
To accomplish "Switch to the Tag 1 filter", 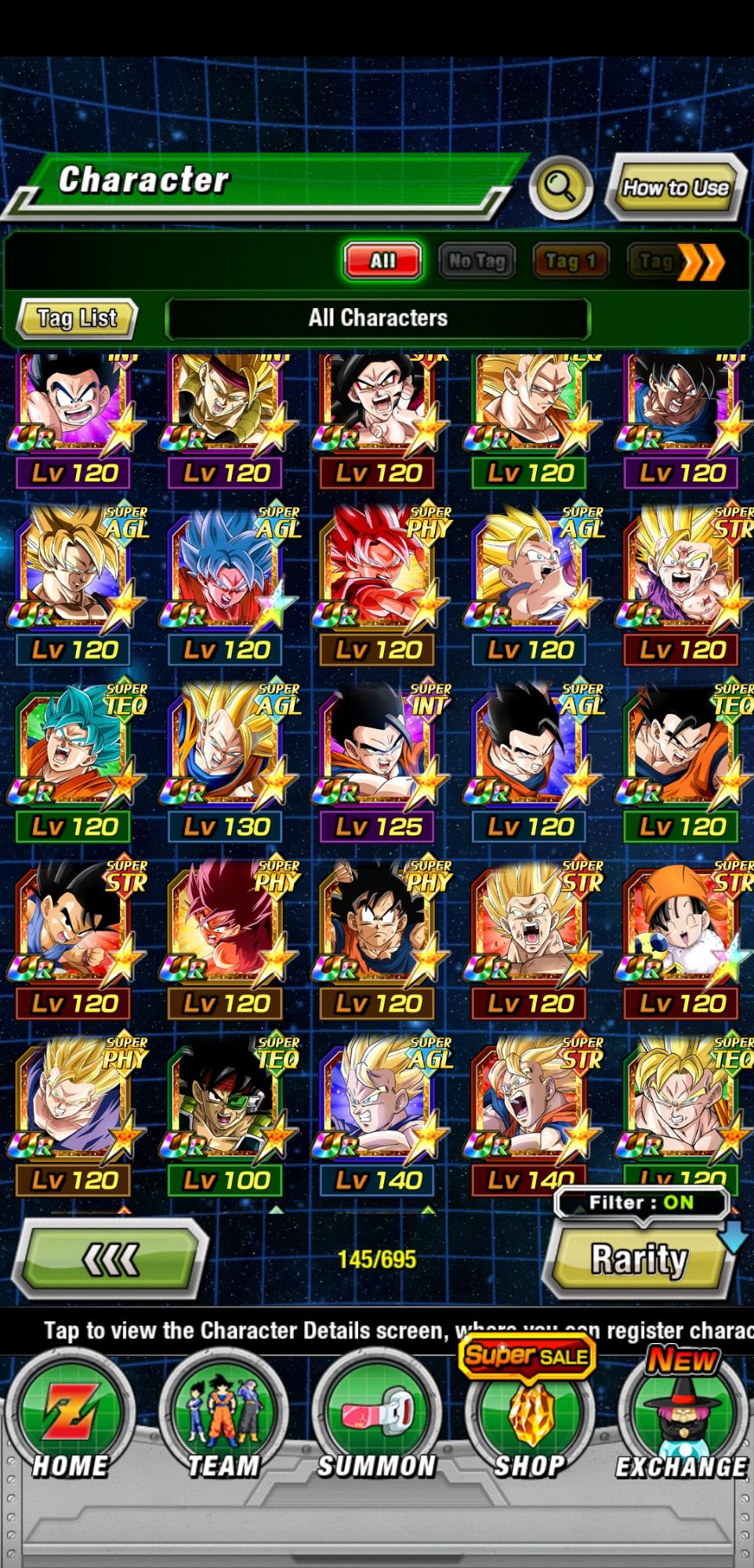I will 571,260.
